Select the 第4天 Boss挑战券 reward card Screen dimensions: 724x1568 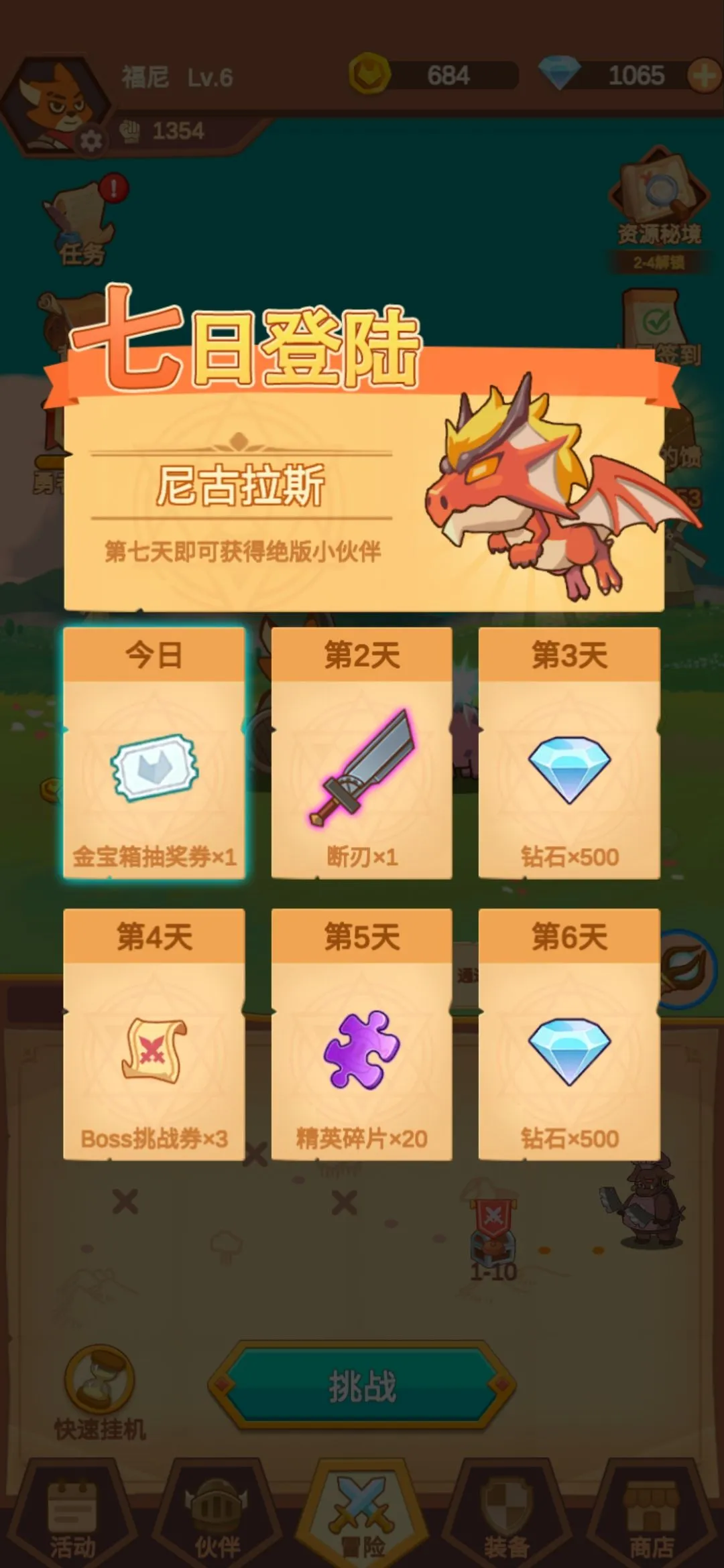pos(154,1034)
